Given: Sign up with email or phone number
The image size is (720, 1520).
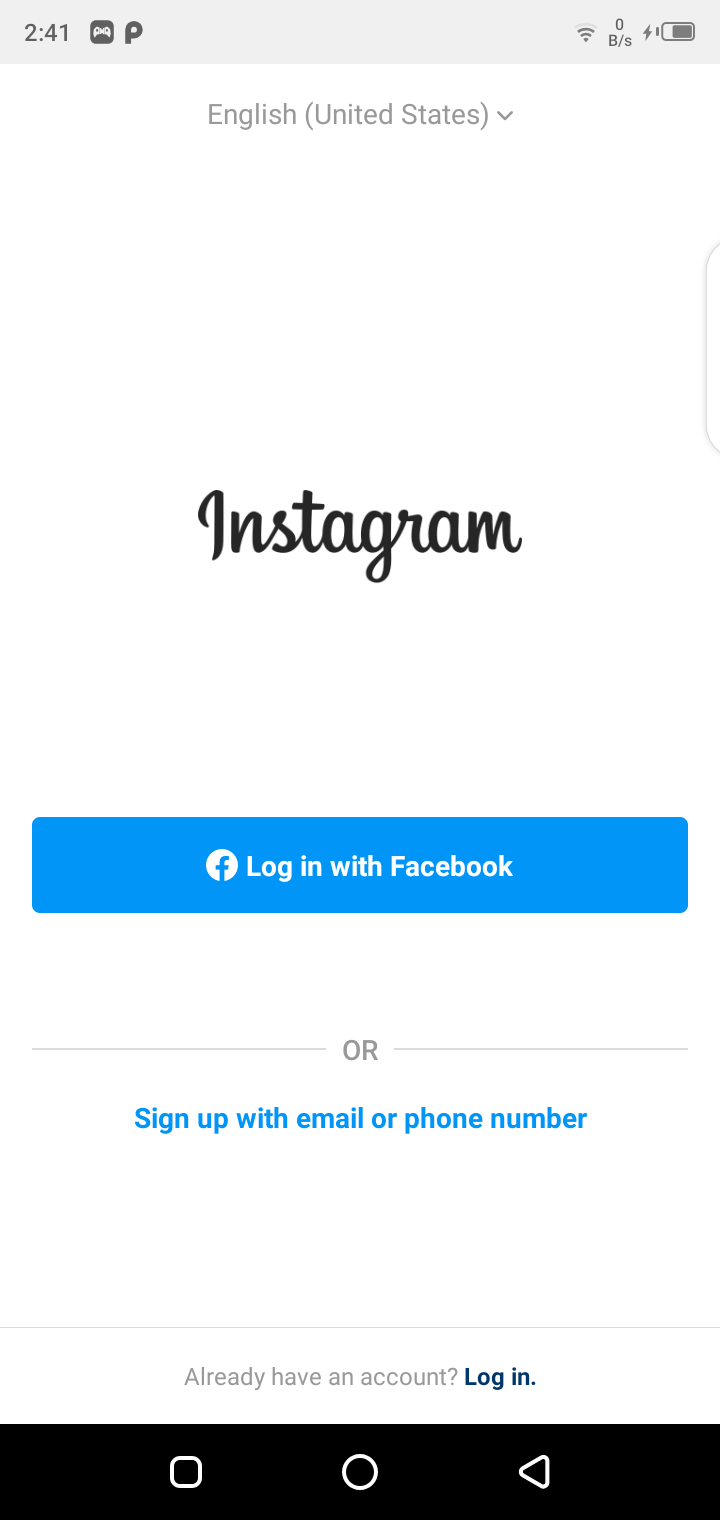Looking at the screenshot, I should [360, 1118].
